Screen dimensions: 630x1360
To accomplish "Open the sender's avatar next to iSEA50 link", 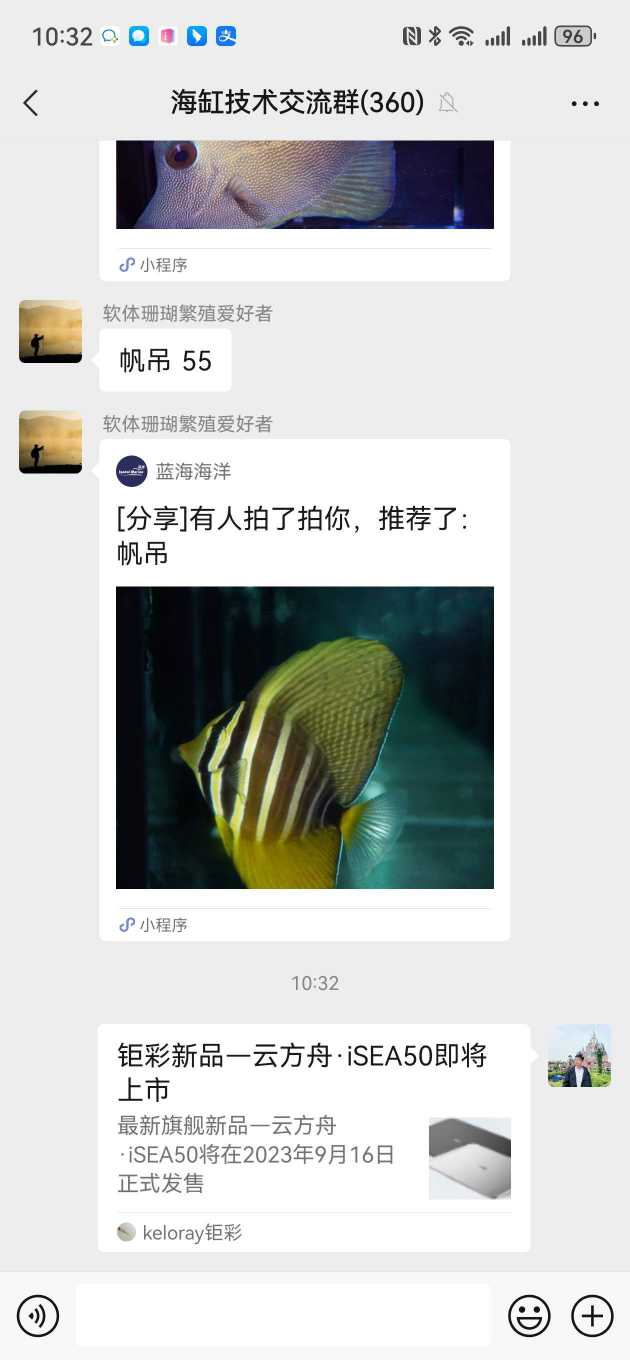I will [x=579, y=1055].
